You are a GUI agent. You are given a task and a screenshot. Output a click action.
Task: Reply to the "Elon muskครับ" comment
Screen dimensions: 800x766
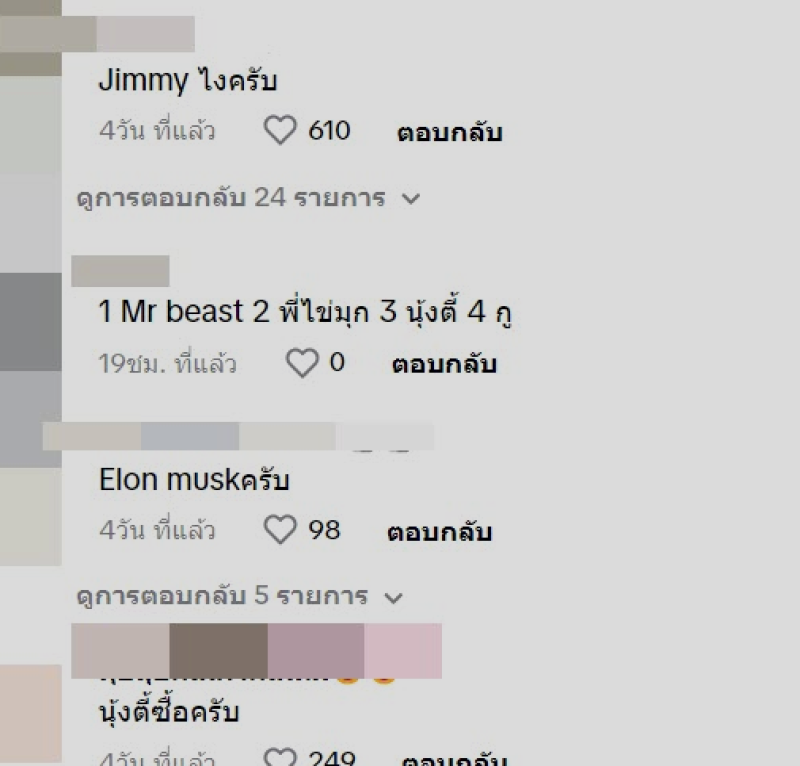coord(439,532)
